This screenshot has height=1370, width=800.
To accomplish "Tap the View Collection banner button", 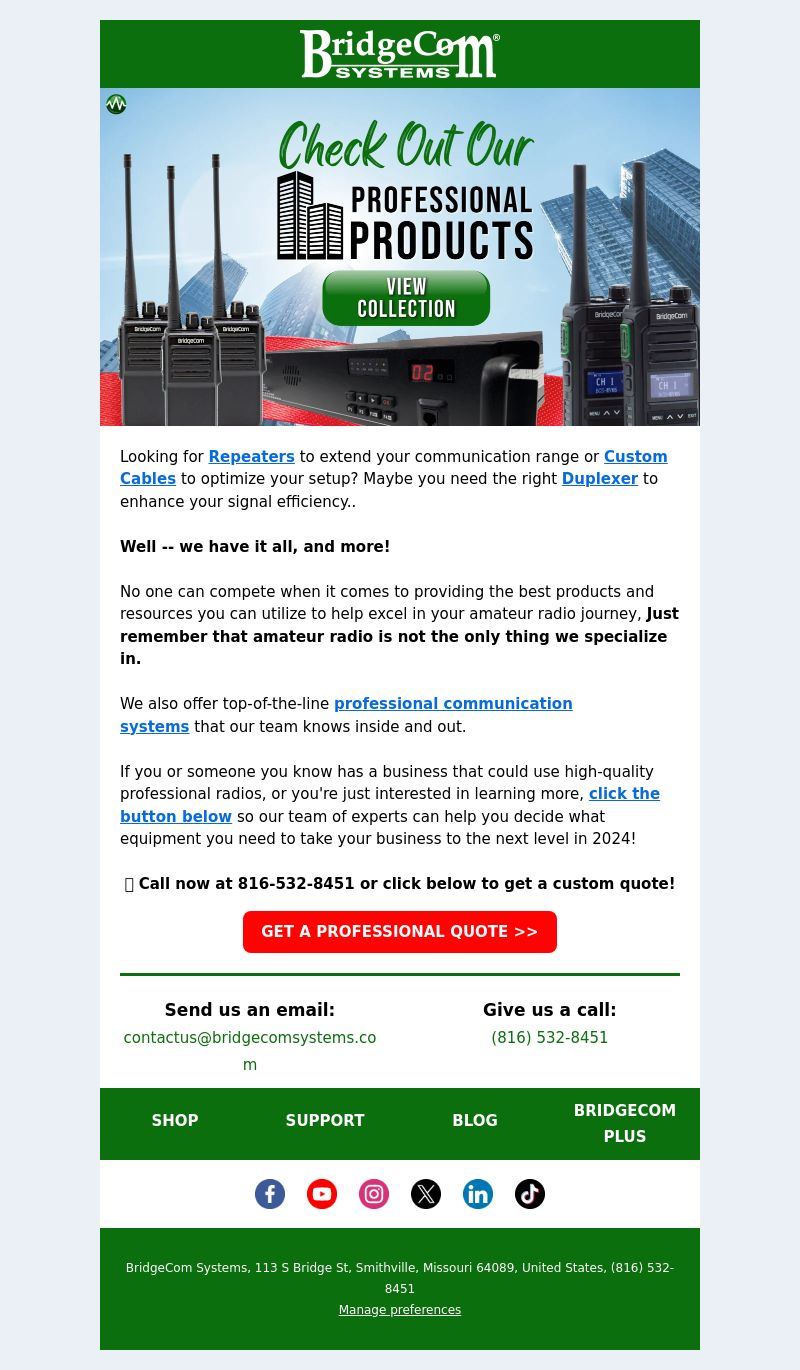I will pos(406,297).
